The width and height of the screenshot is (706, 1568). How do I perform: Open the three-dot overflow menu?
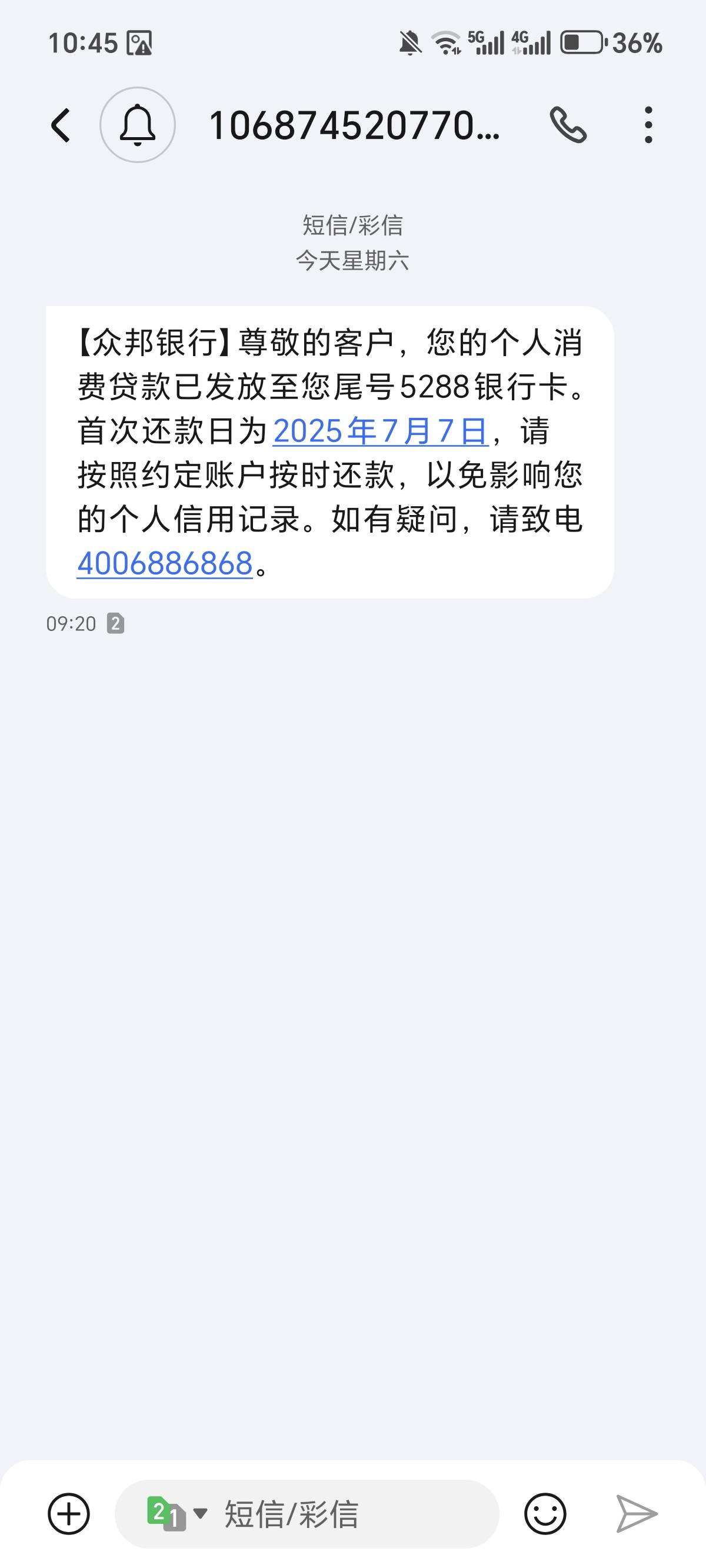tap(648, 125)
